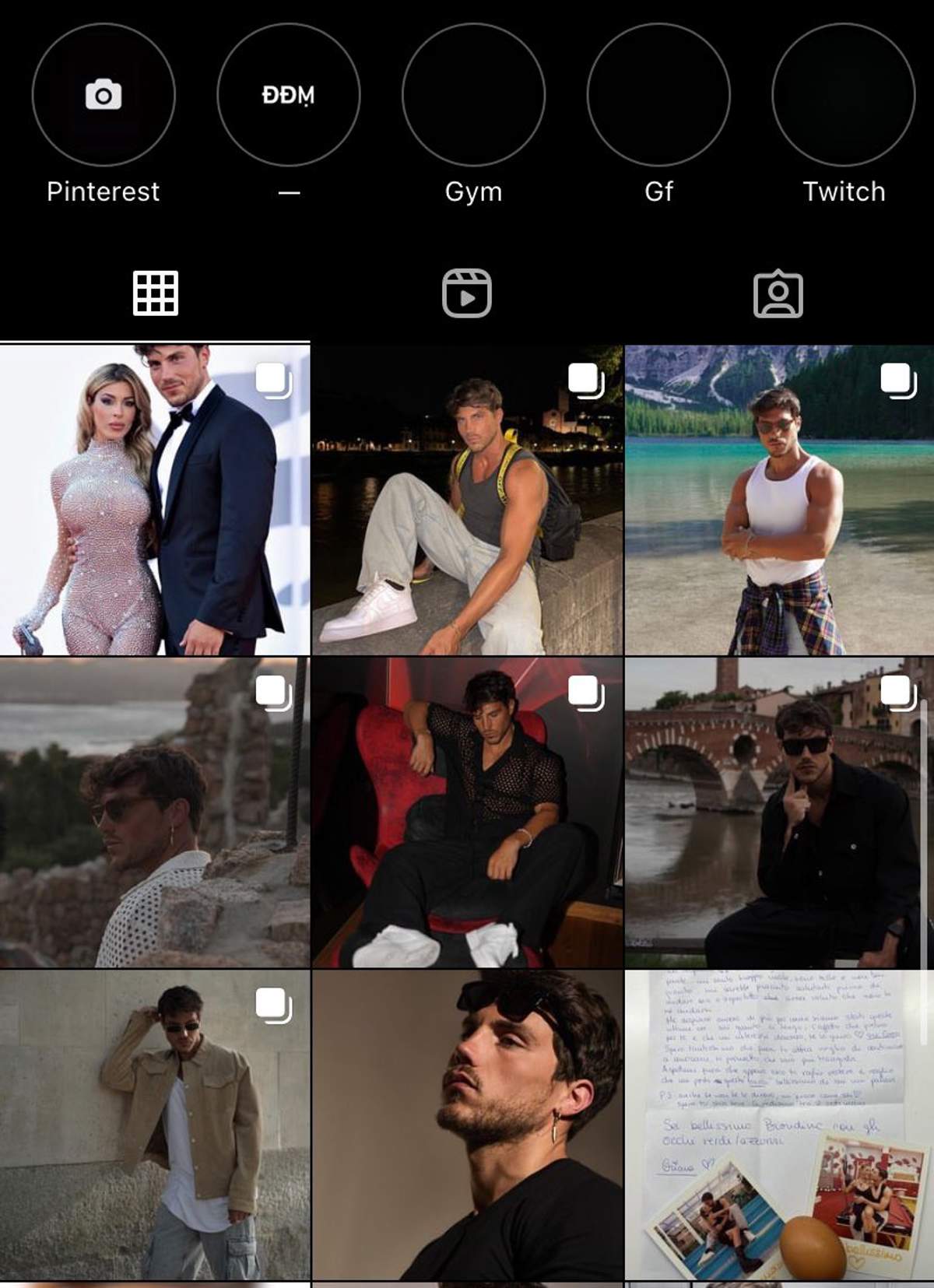Open the mountain lake white tank post
The image size is (934, 1288).
(x=779, y=500)
